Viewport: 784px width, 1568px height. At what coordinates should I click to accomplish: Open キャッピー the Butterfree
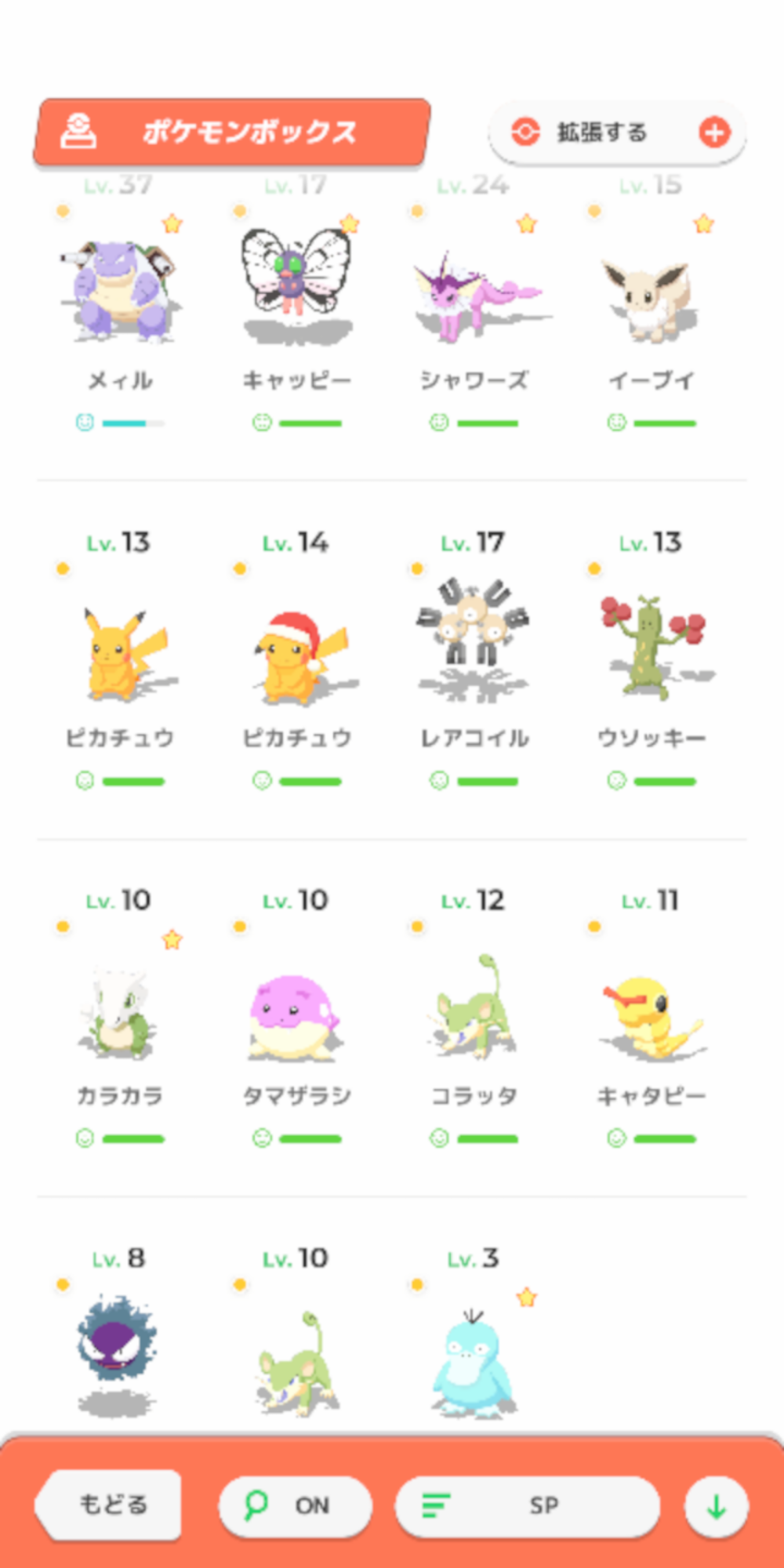point(296,306)
